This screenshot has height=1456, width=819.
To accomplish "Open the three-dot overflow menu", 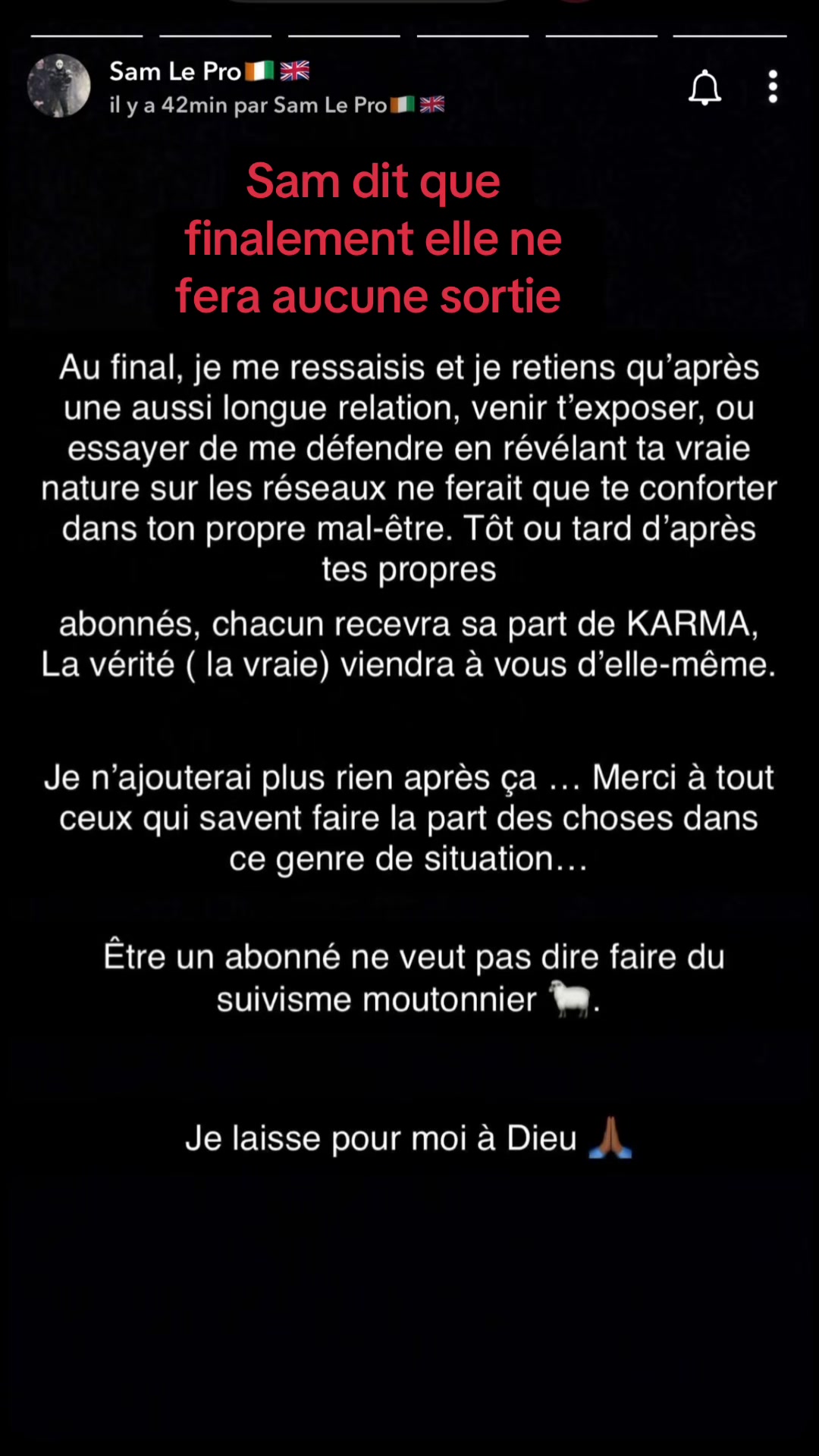I will 773,87.
